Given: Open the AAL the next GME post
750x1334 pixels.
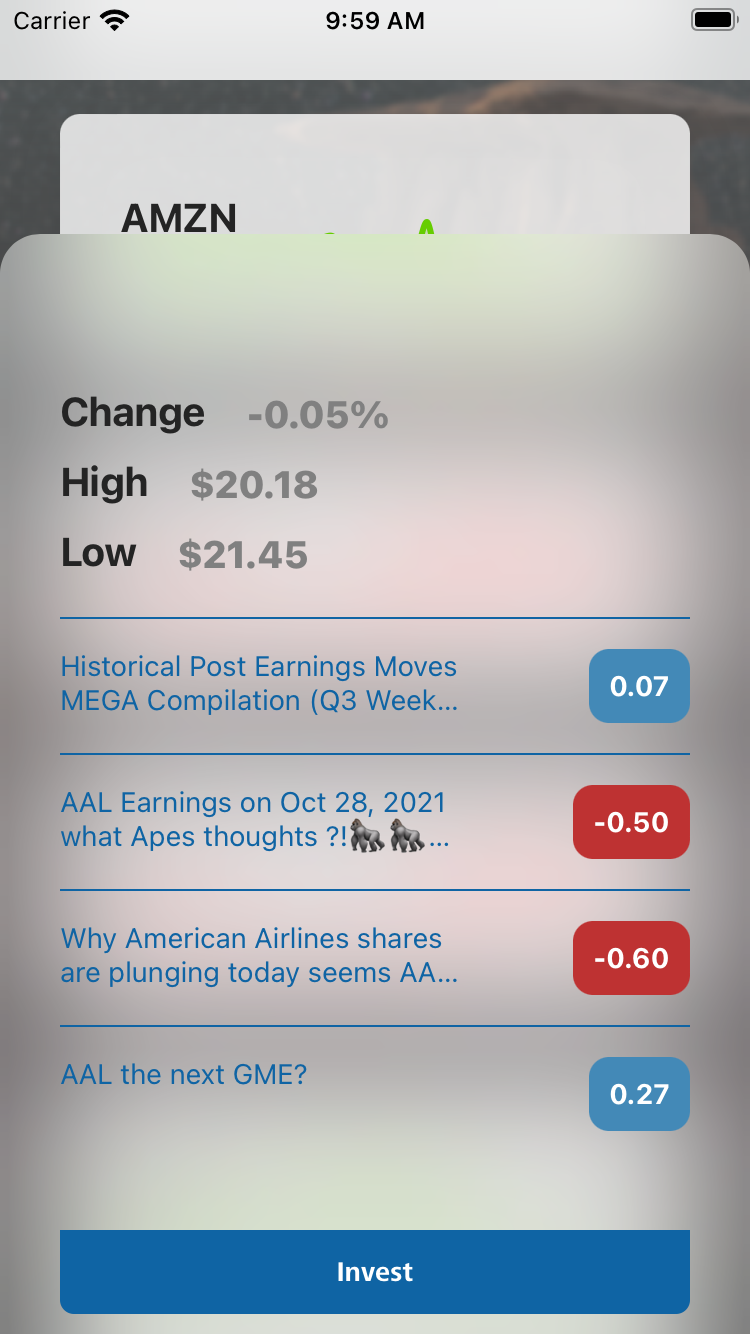Looking at the screenshot, I should [184, 1075].
